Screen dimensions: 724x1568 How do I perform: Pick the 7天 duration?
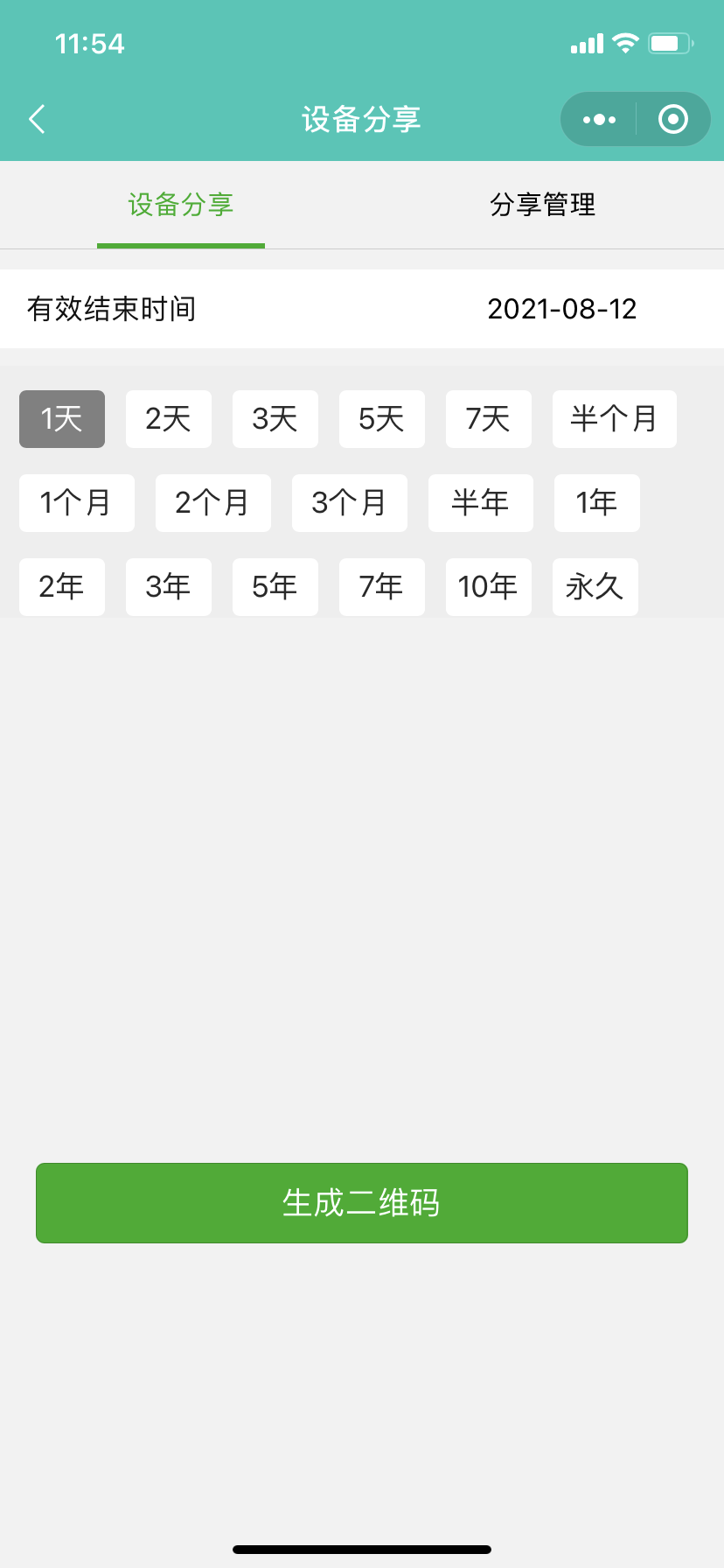[x=489, y=419]
